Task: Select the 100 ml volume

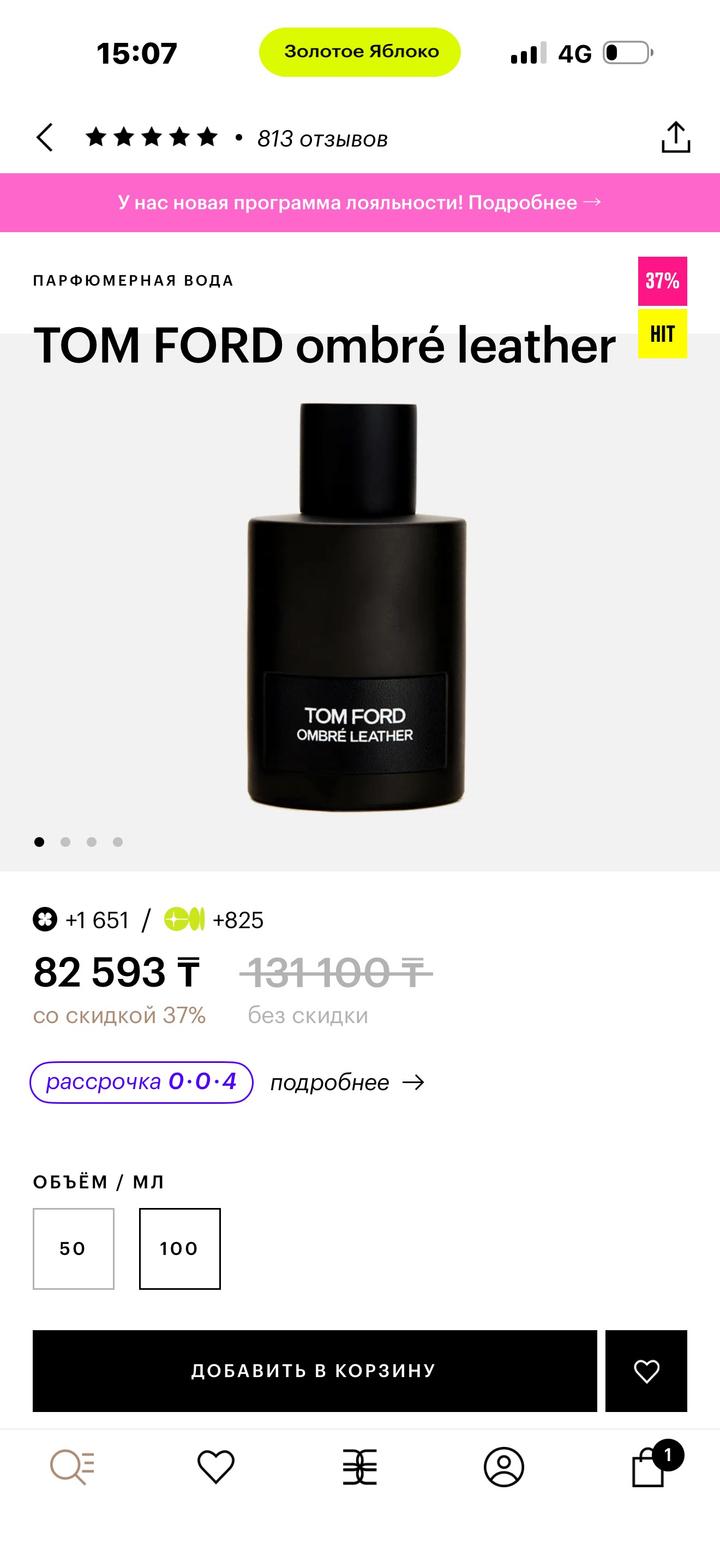Action: [x=179, y=1248]
